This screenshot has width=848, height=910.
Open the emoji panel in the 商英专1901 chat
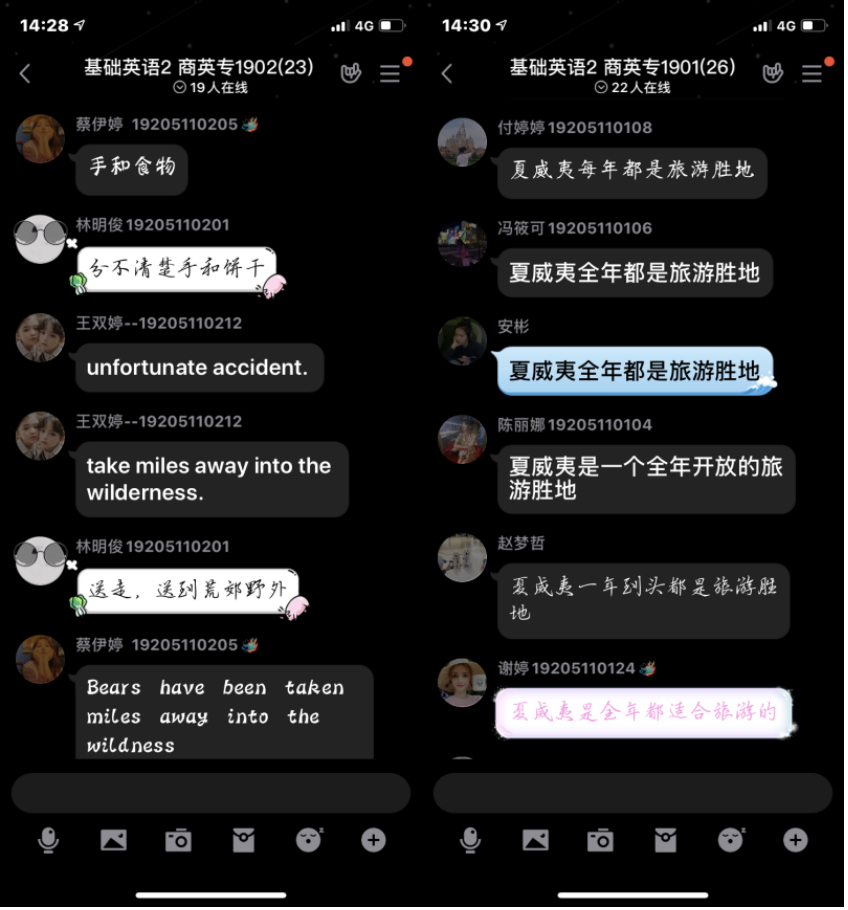pos(731,839)
